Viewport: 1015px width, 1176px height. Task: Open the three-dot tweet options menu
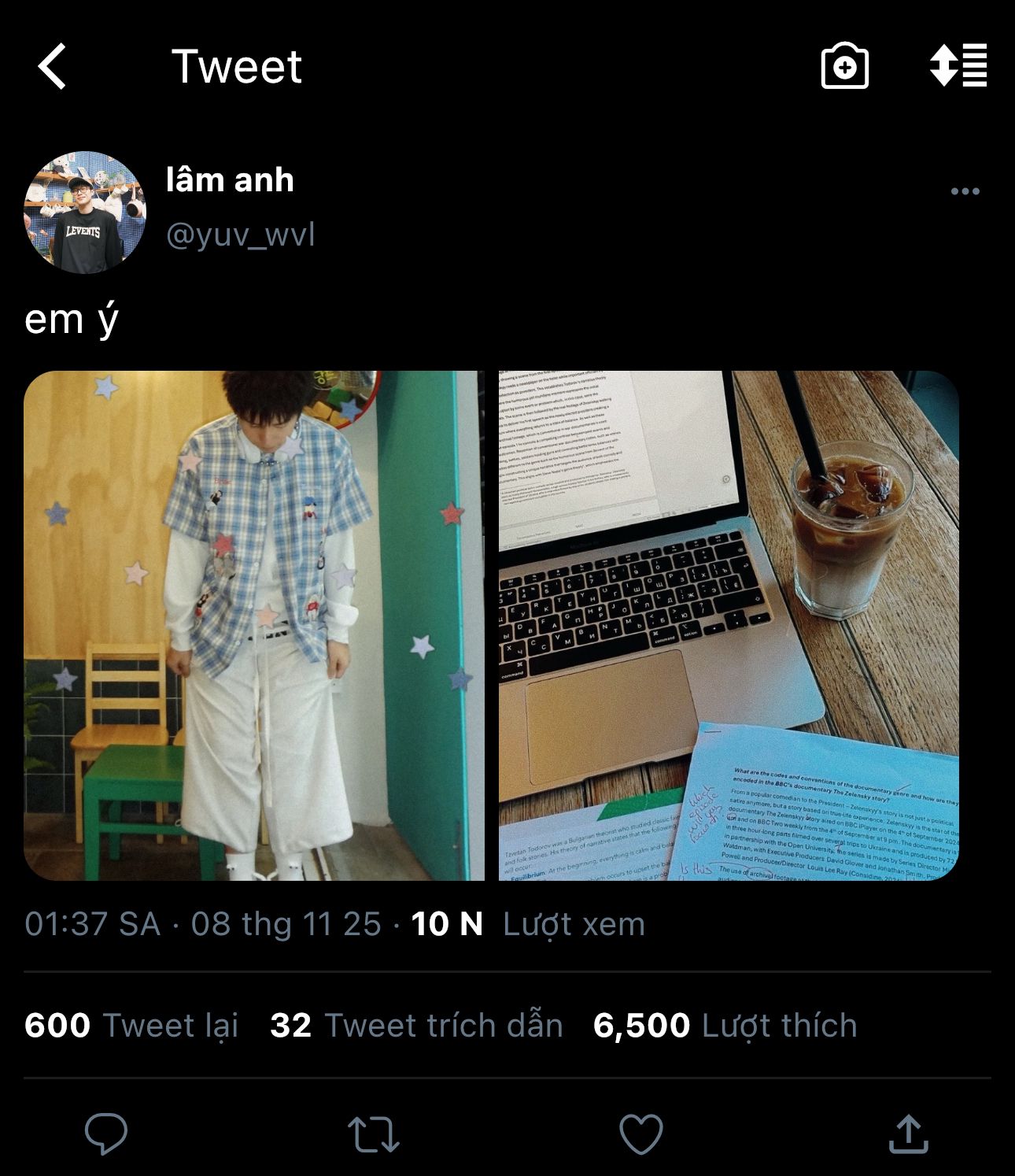(965, 191)
